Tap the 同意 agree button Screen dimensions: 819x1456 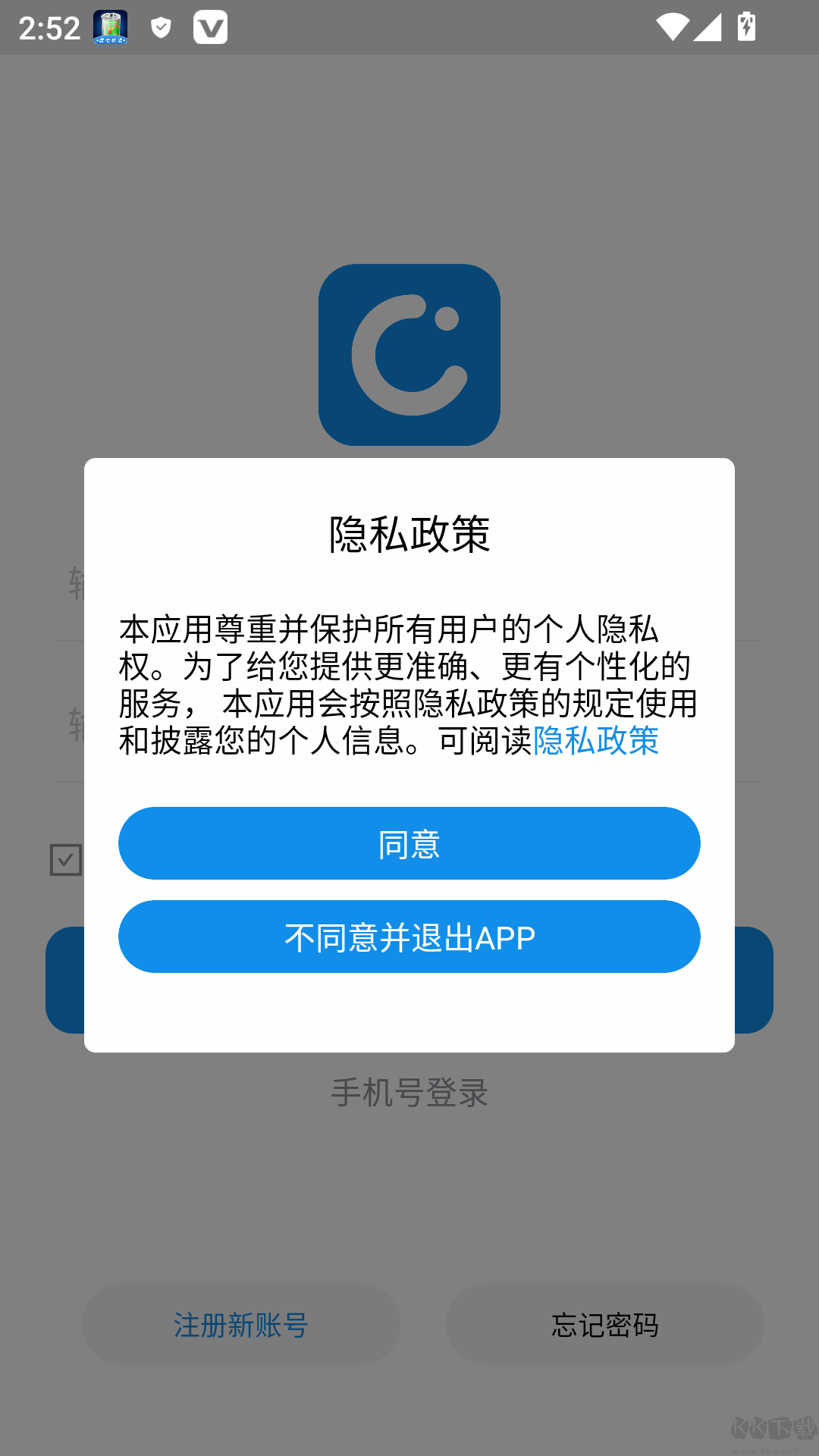pos(409,843)
